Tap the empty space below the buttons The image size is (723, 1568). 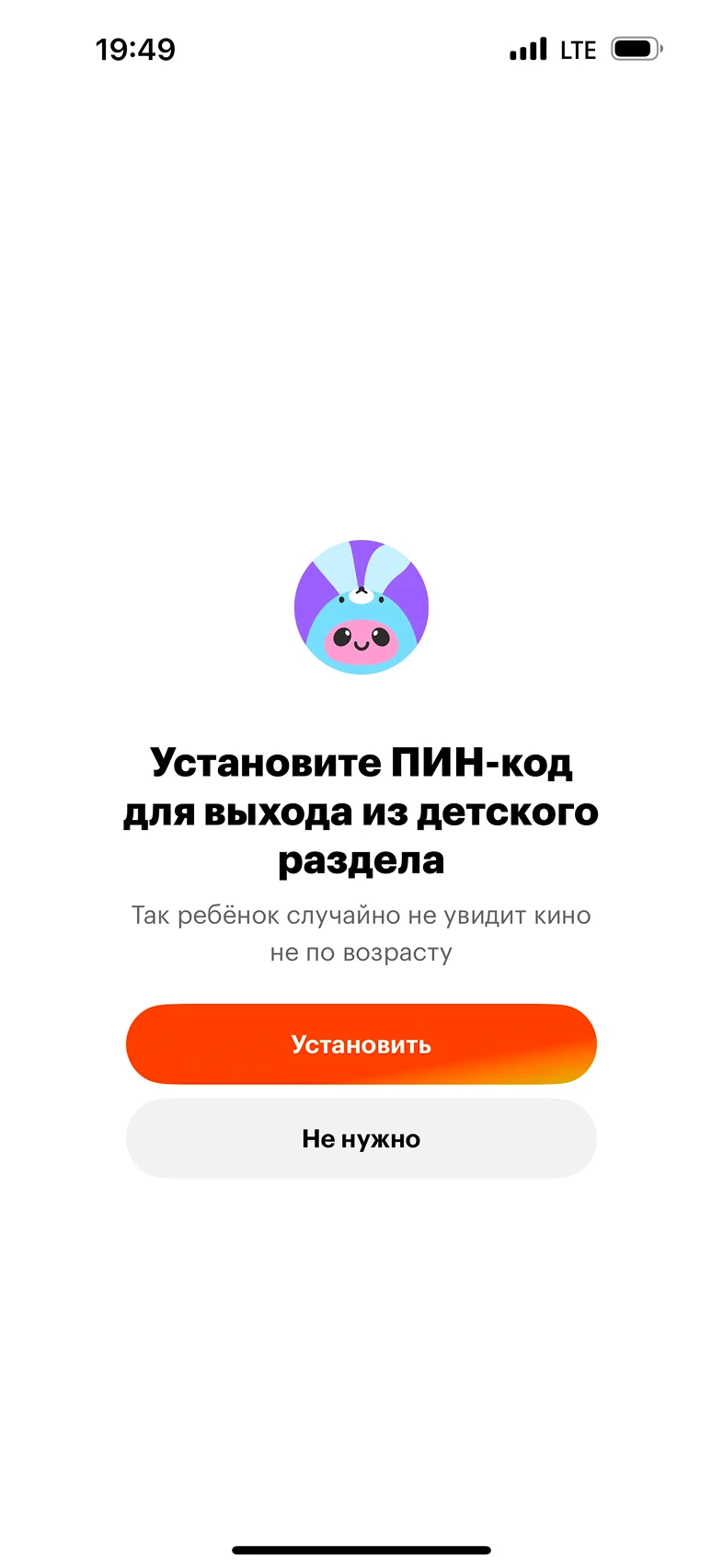(361, 1334)
